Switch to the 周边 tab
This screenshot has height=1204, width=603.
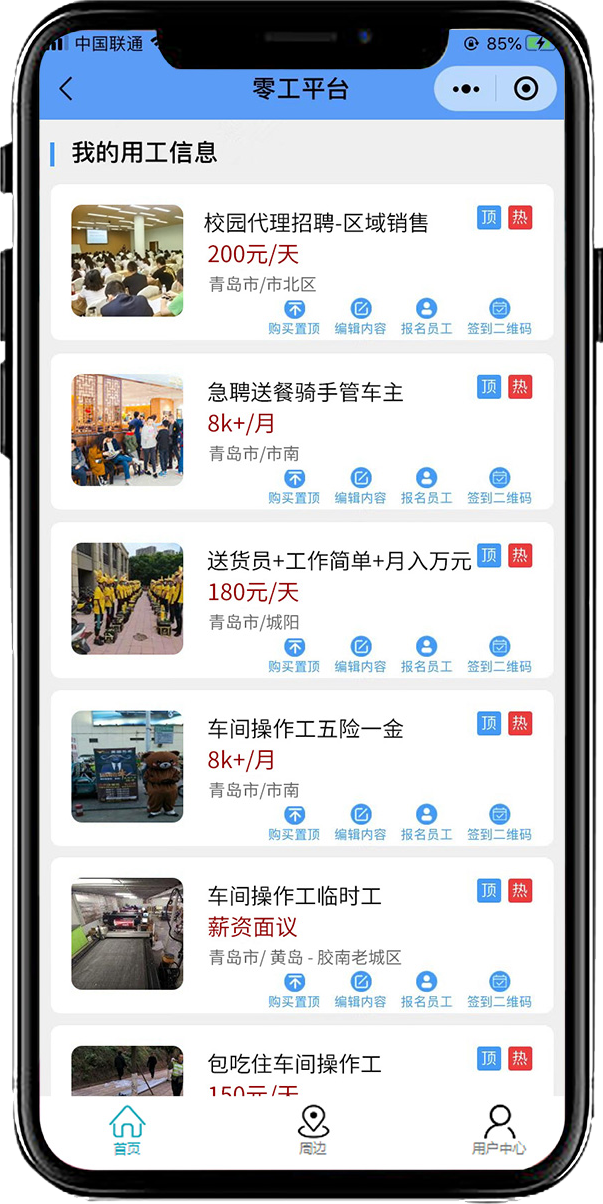[x=313, y=1130]
